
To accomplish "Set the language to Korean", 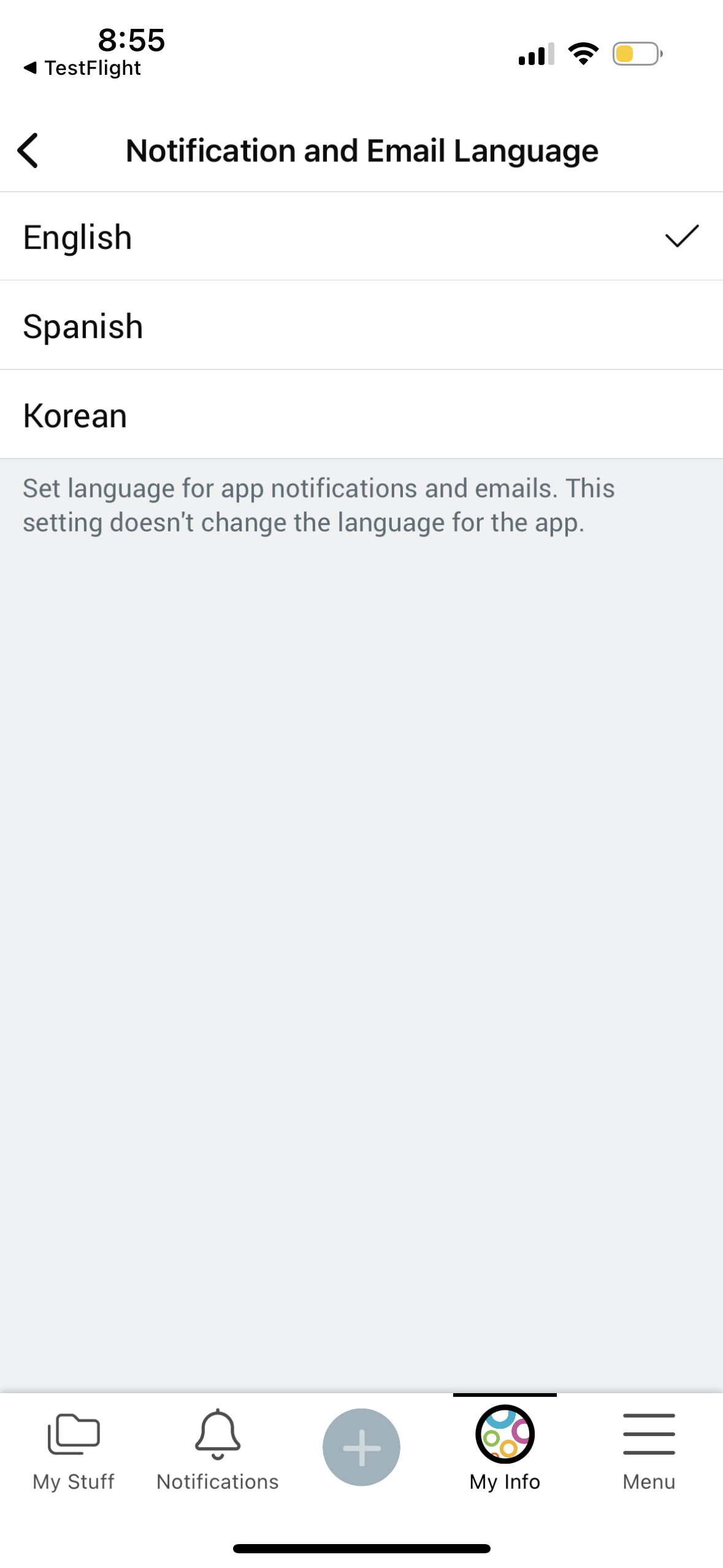I will point(361,415).
